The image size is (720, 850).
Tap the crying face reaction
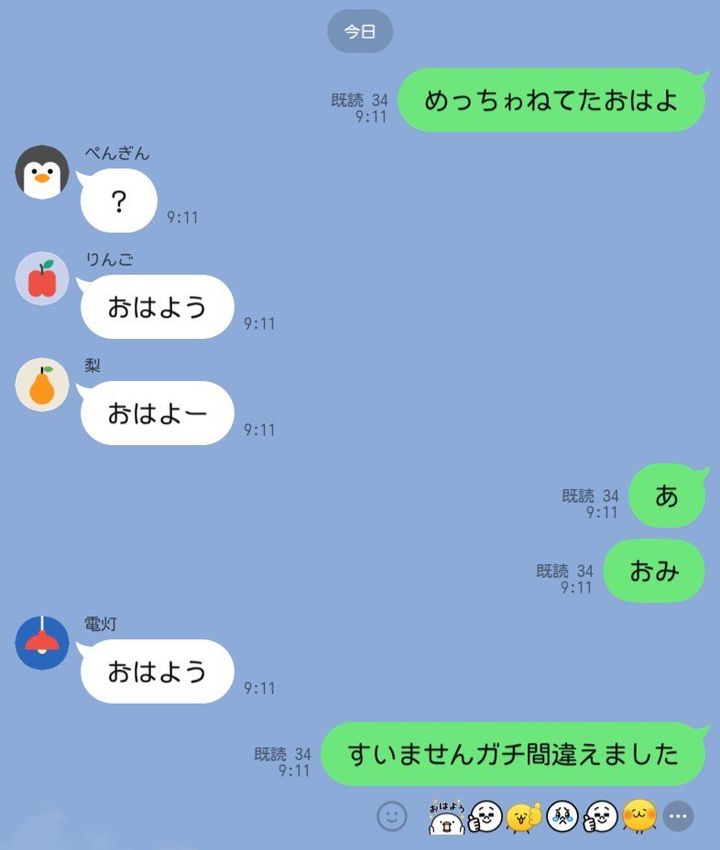click(563, 816)
